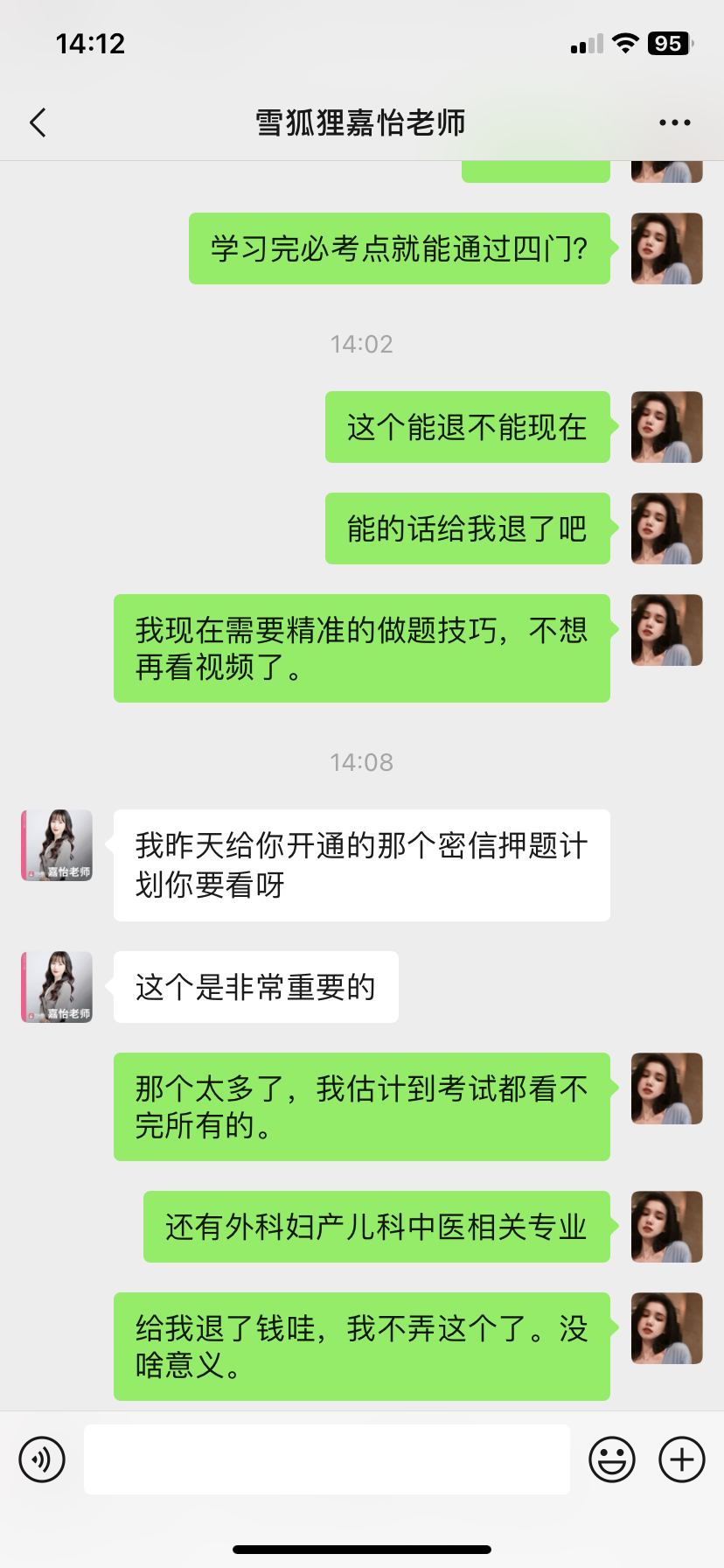
Task: Switch to voice message input
Action: click(x=42, y=1459)
